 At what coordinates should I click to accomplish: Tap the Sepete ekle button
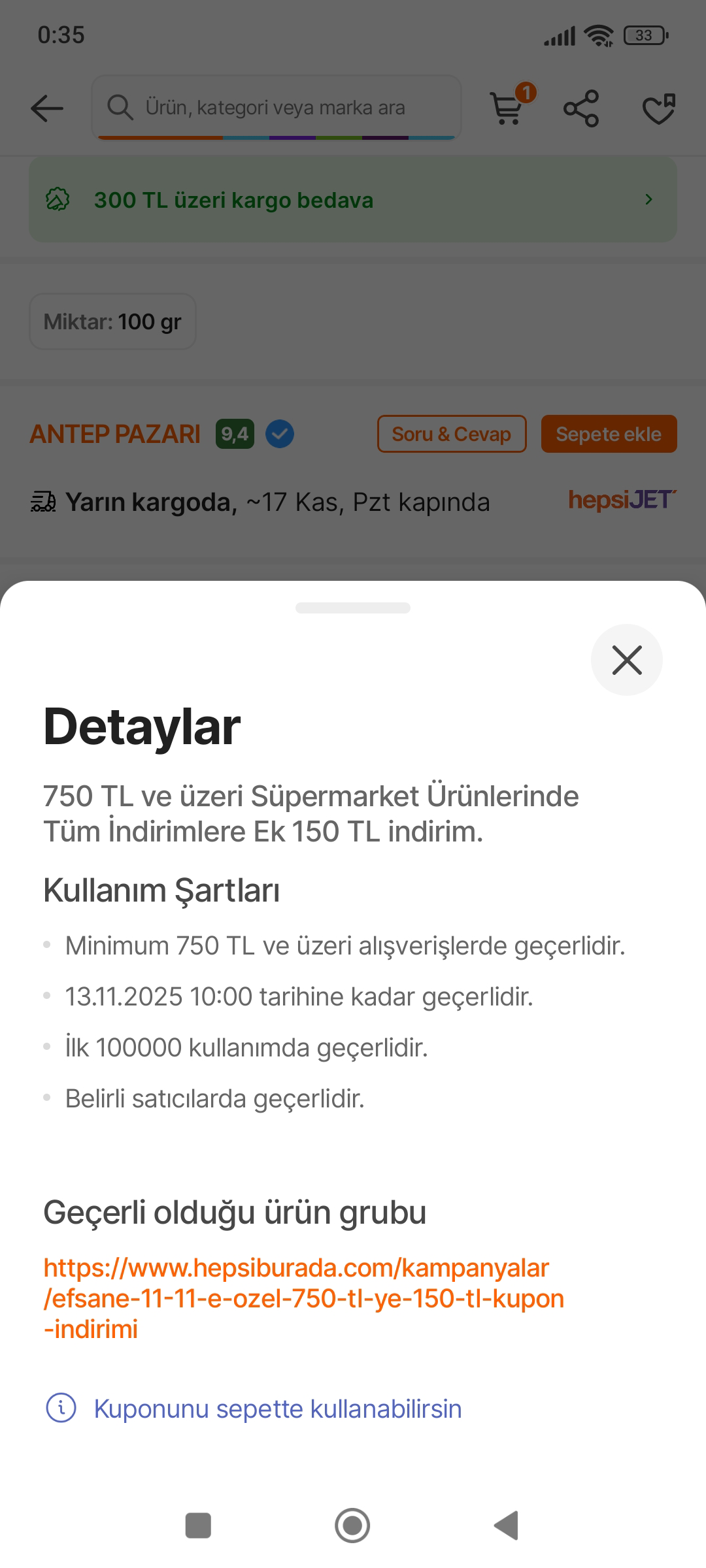[x=609, y=434]
